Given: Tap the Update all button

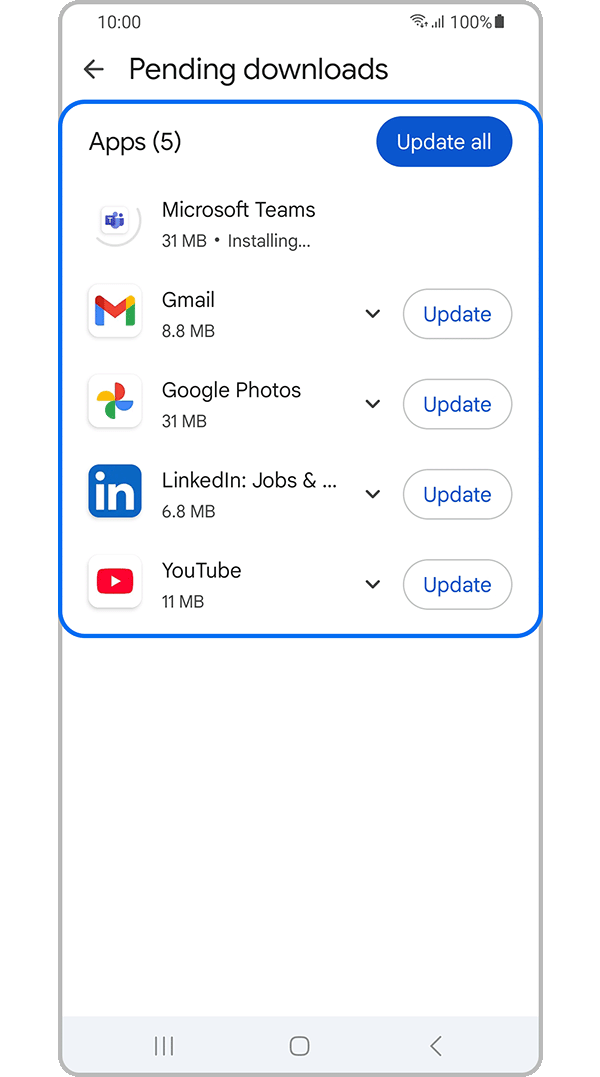Looking at the screenshot, I should pyautogui.click(x=444, y=142).
